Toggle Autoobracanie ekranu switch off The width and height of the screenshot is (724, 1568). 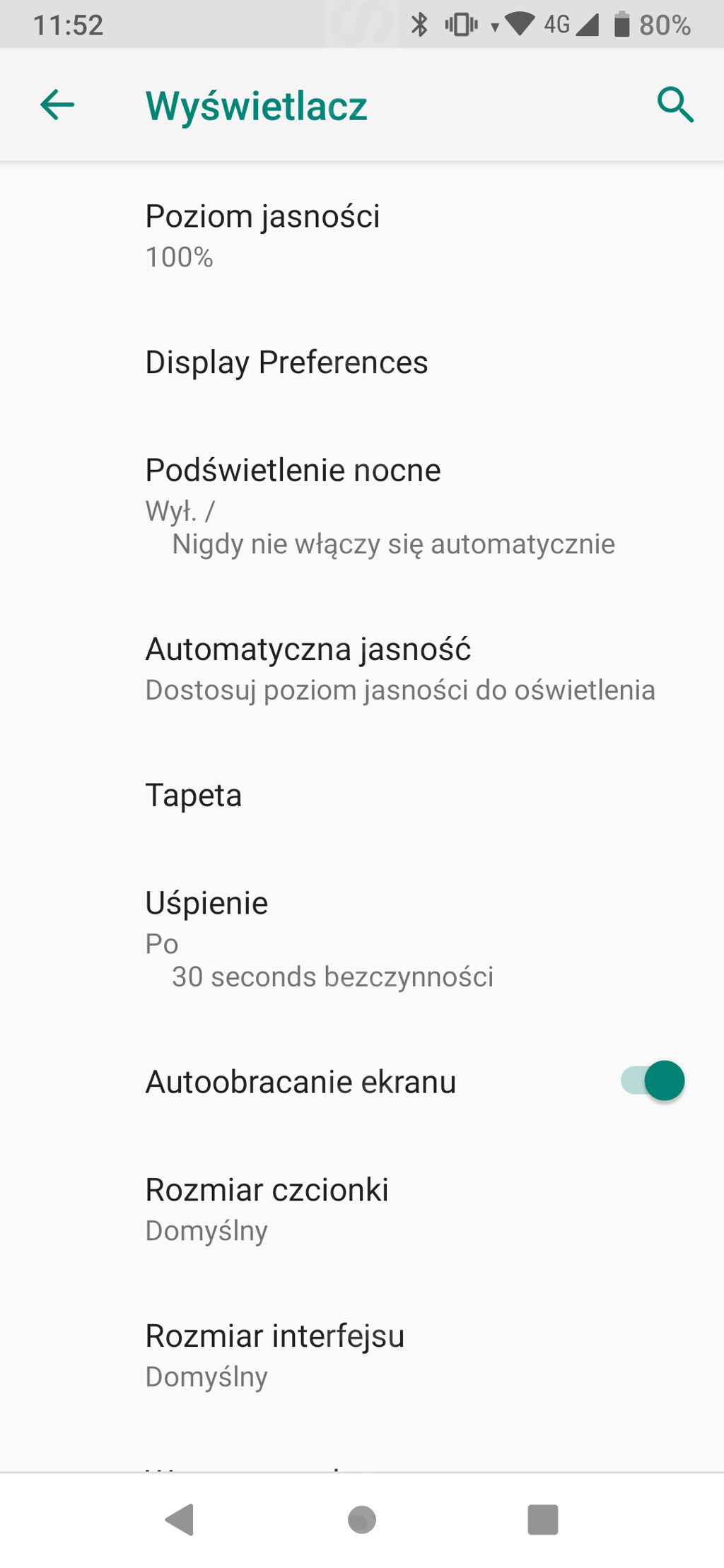tap(653, 1080)
